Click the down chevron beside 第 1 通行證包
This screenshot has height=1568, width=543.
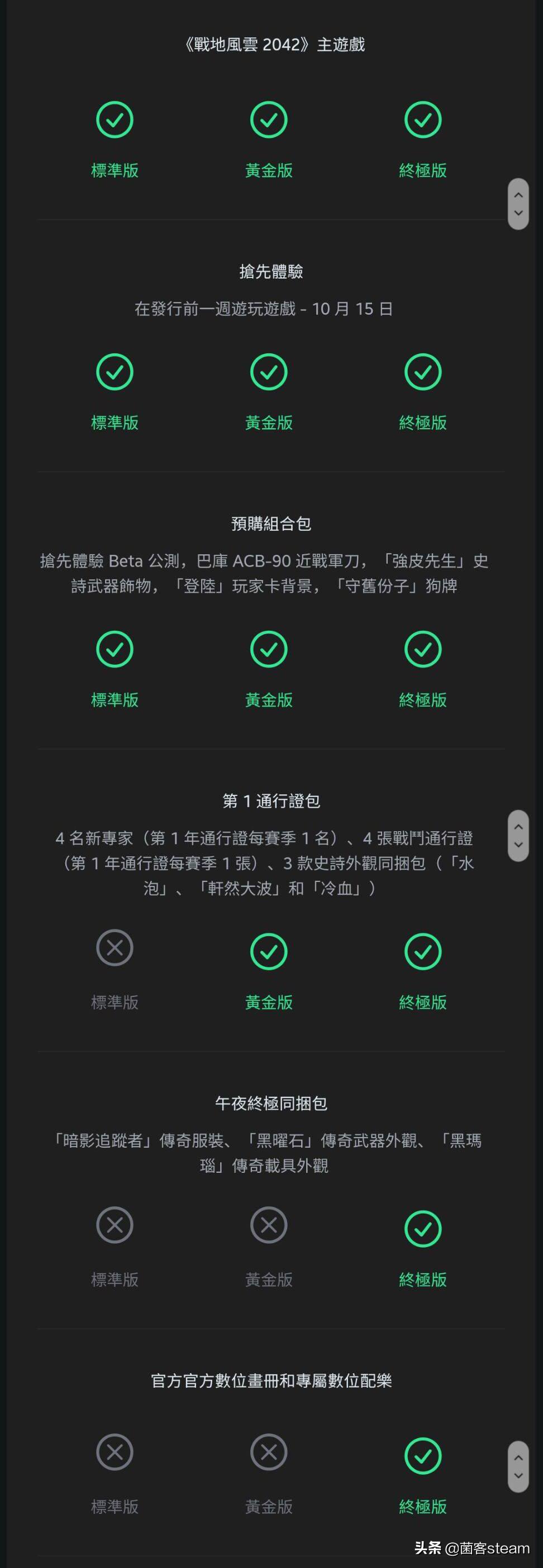click(x=519, y=846)
